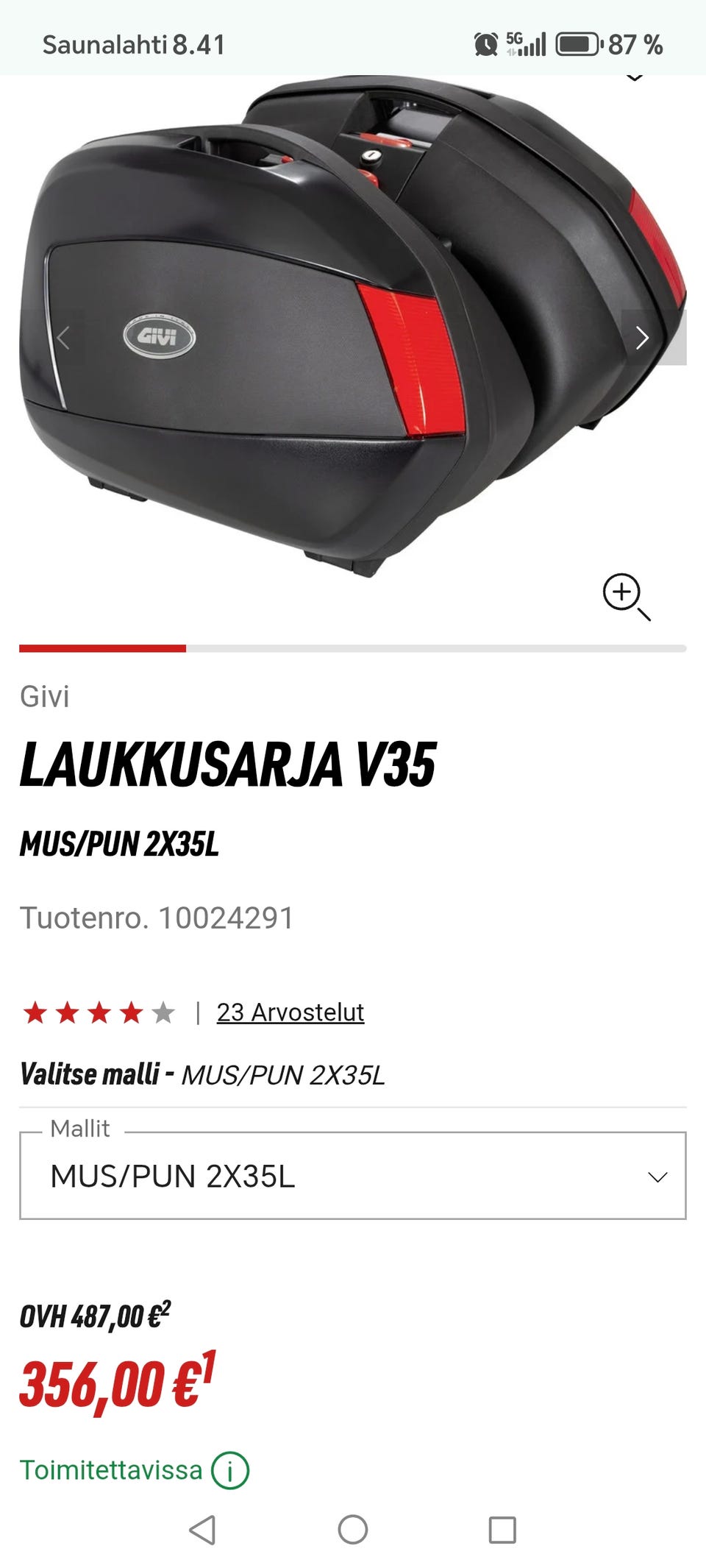Tap the product number Tuotenro. 10024291
The image size is (706, 1568).
[x=157, y=915]
